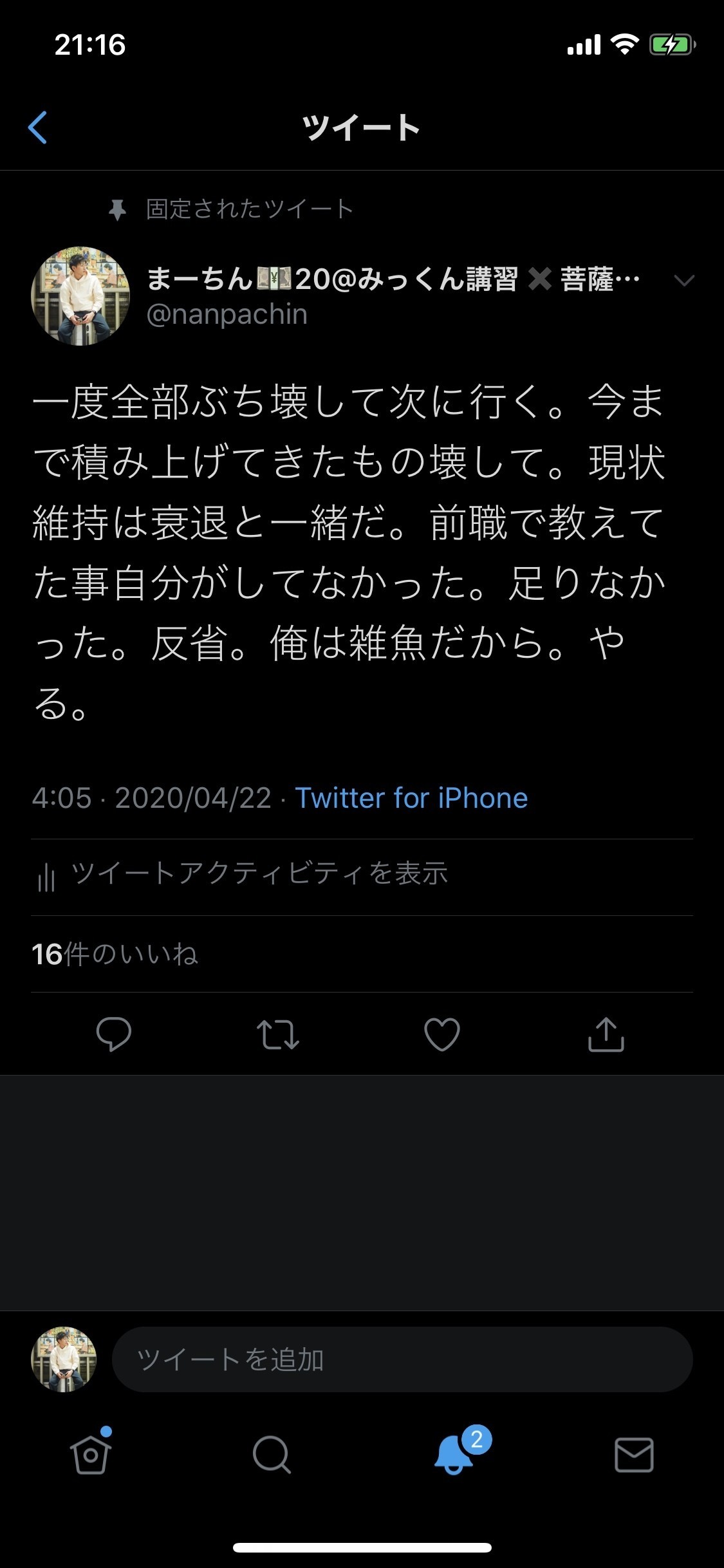Open the list of 16 likes

[115, 954]
